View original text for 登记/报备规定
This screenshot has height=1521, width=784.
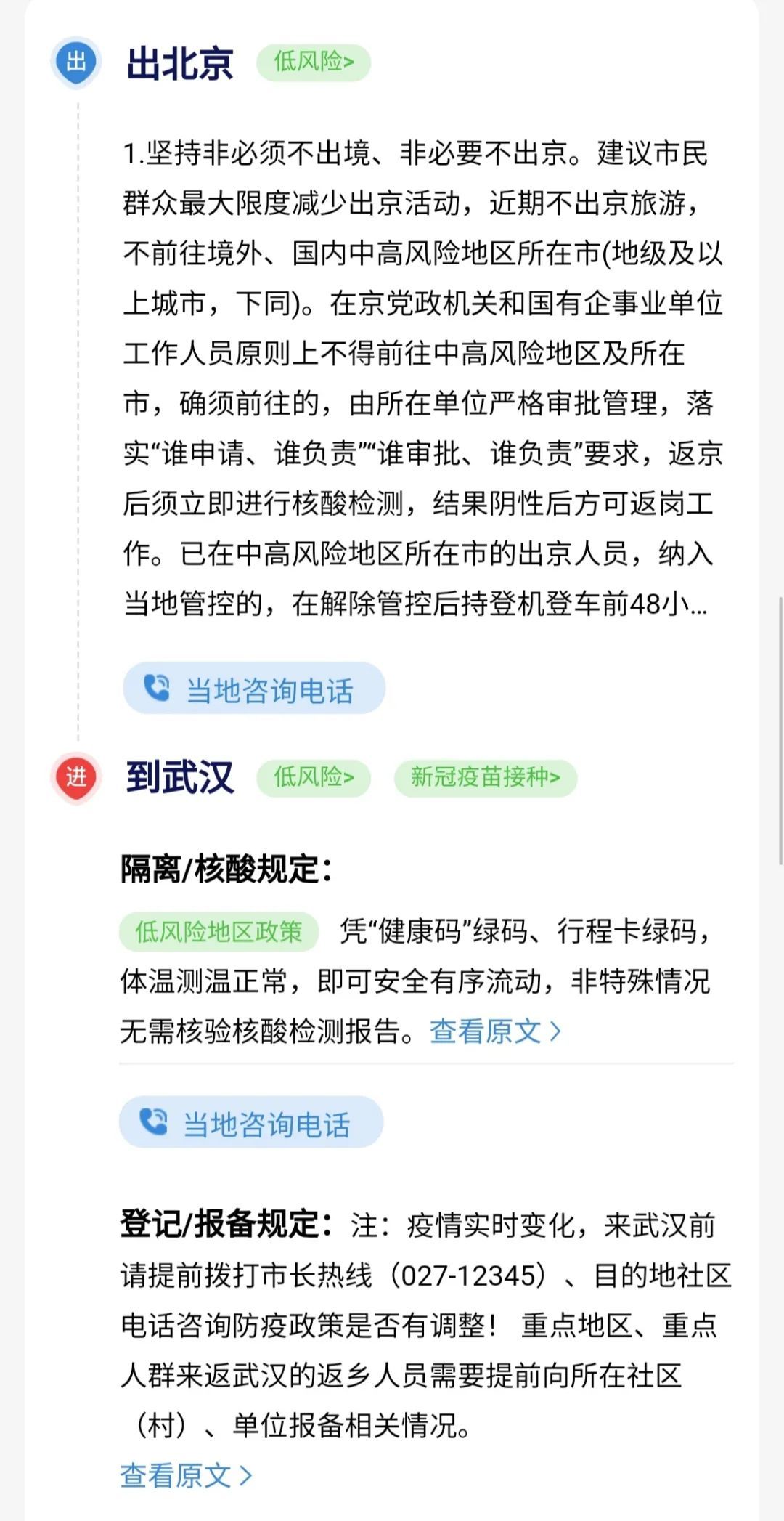click(186, 1476)
